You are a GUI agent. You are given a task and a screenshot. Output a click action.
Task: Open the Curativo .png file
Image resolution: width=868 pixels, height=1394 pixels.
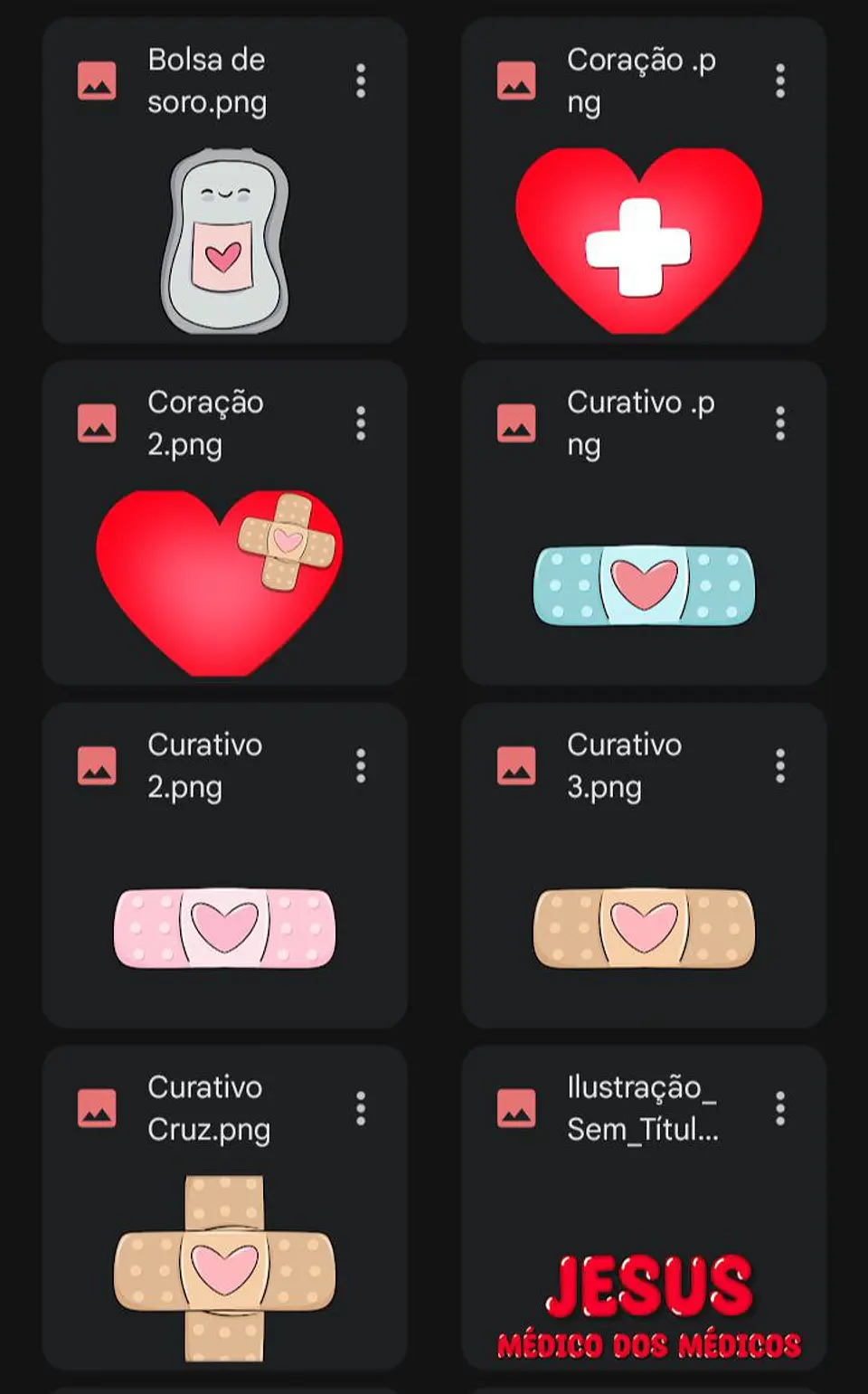[644, 523]
